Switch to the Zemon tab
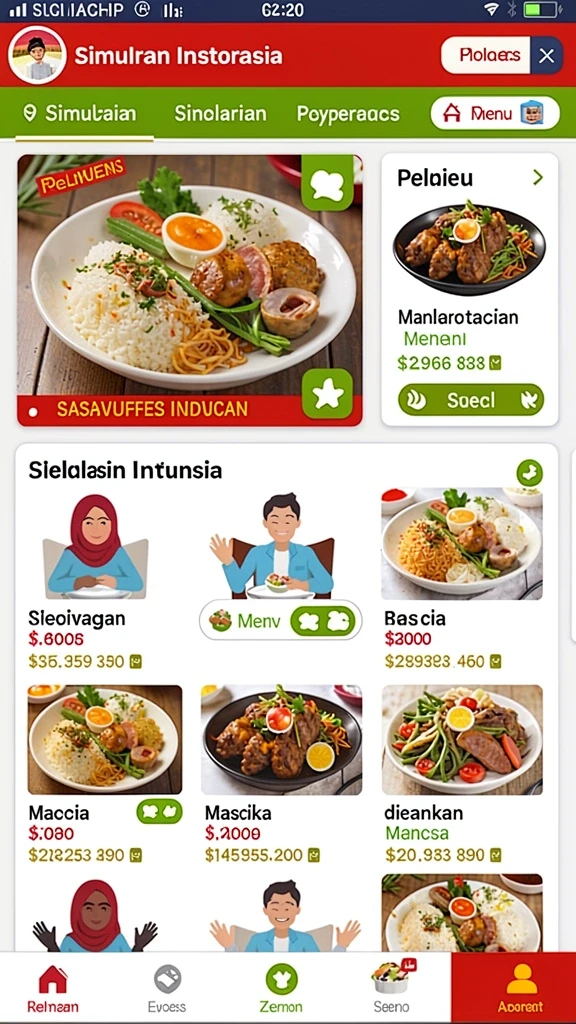The image size is (576, 1024). 281,987
